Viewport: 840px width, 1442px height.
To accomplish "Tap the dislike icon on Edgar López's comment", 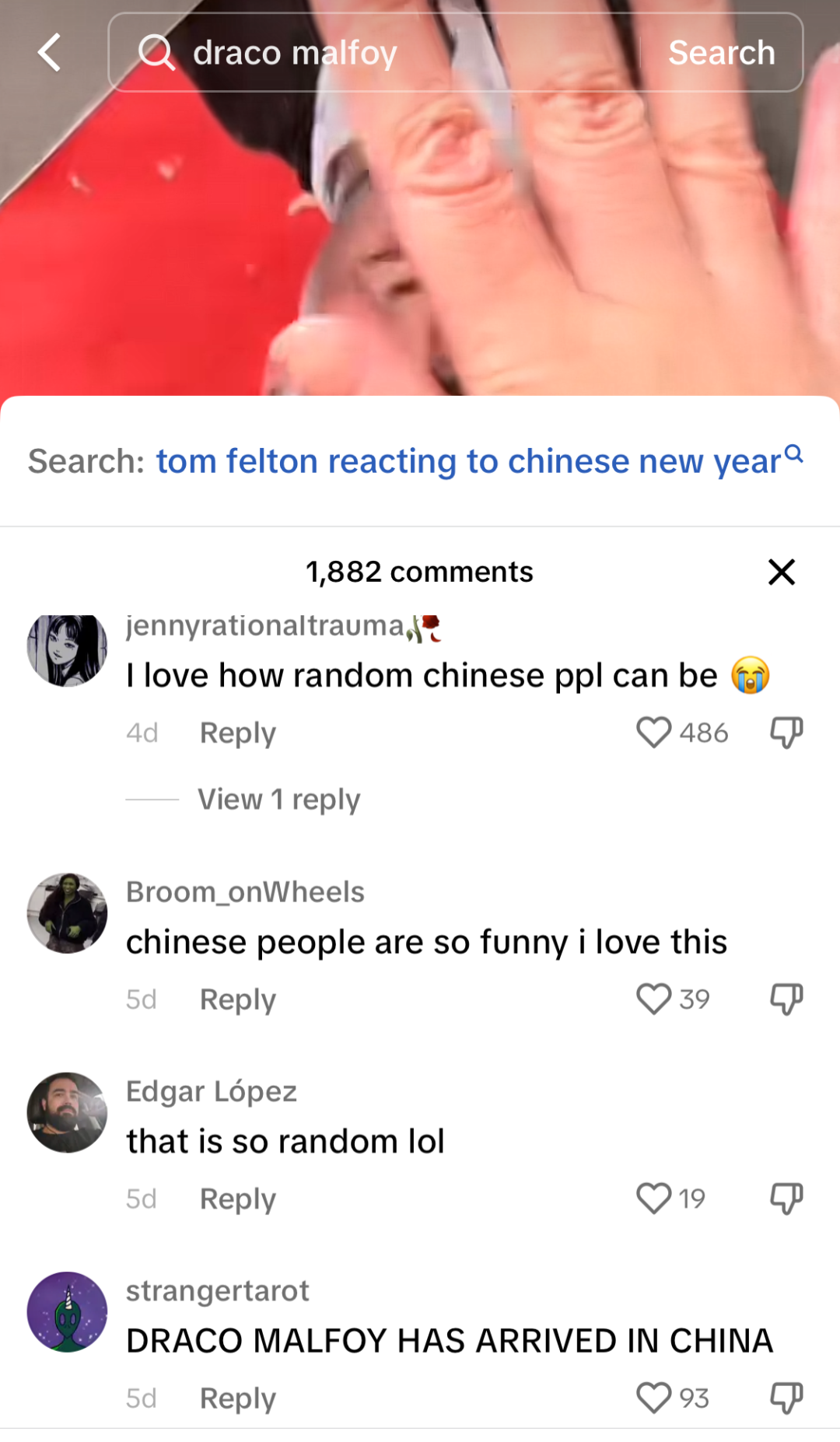I will [786, 1199].
